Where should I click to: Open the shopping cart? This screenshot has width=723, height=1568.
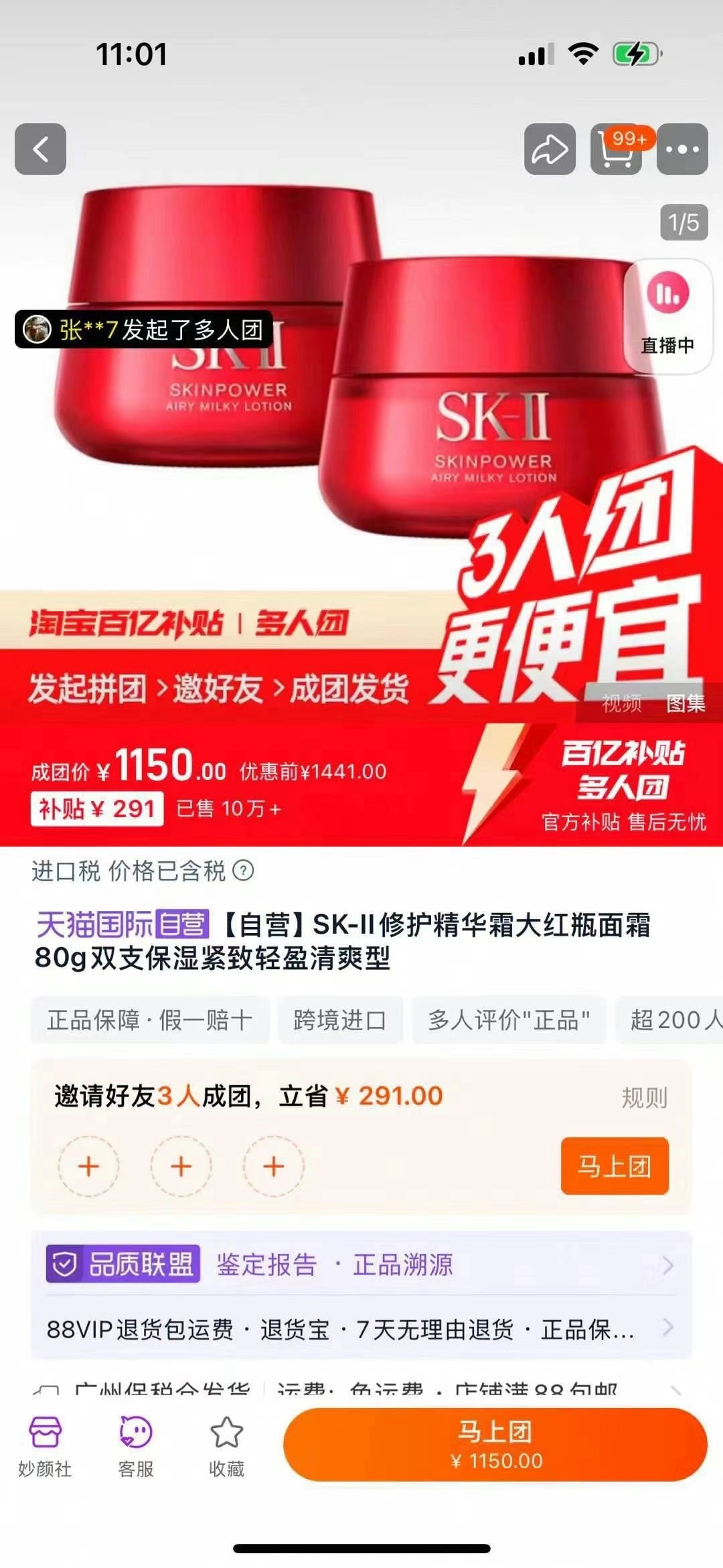point(617,149)
